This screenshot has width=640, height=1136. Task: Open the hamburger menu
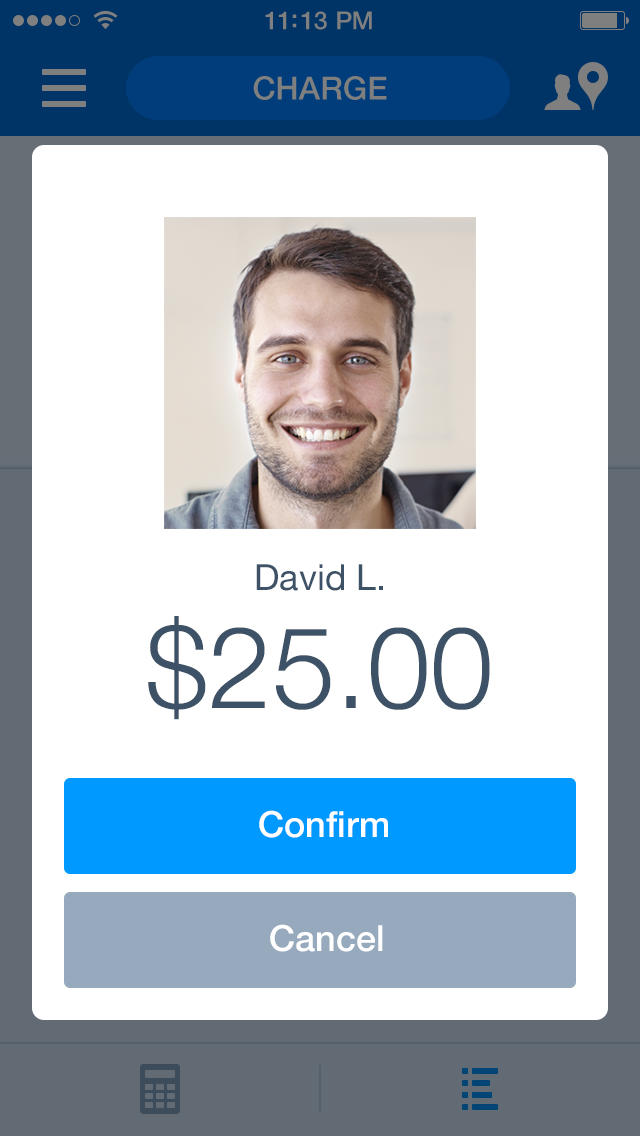pyautogui.click(x=64, y=88)
